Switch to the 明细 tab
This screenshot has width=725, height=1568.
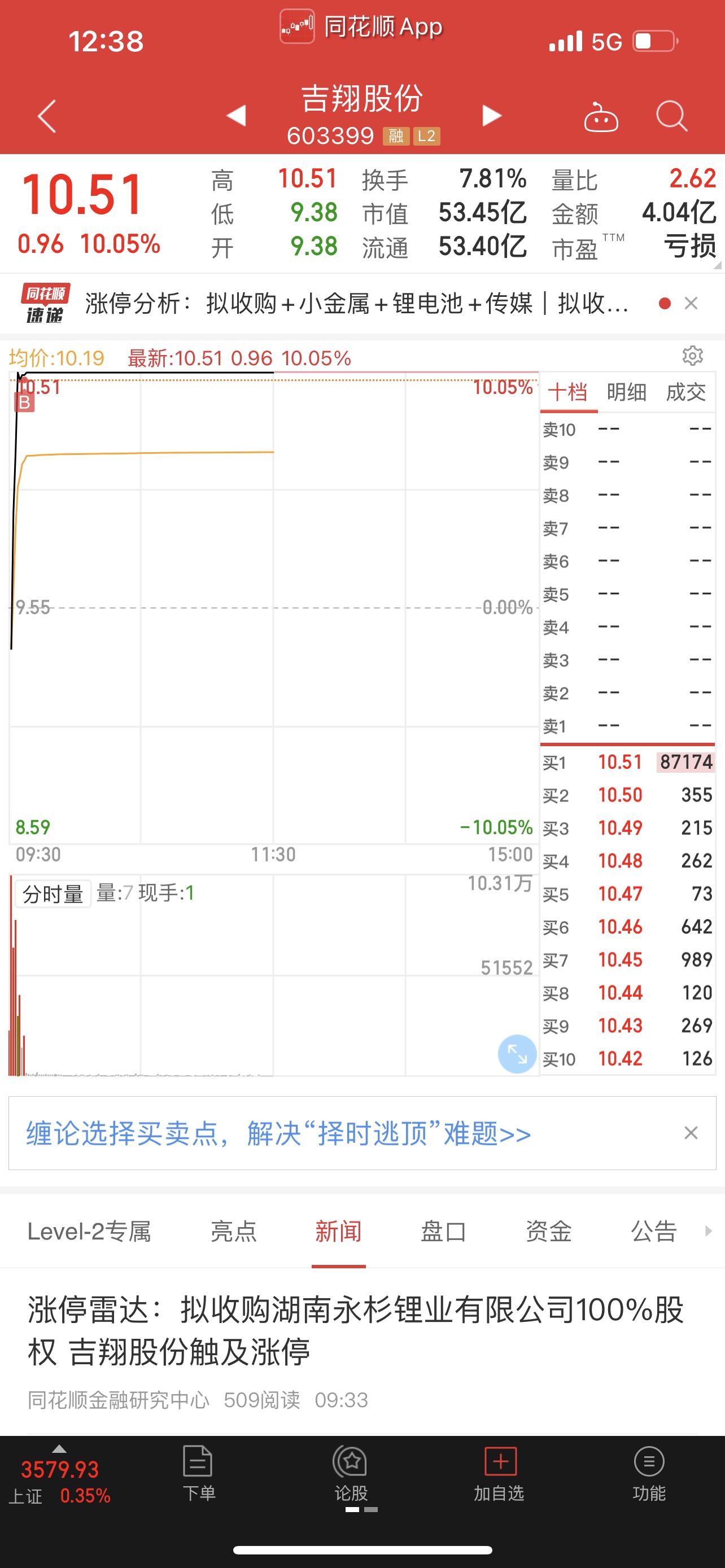pyautogui.click(x=626, y=392)
